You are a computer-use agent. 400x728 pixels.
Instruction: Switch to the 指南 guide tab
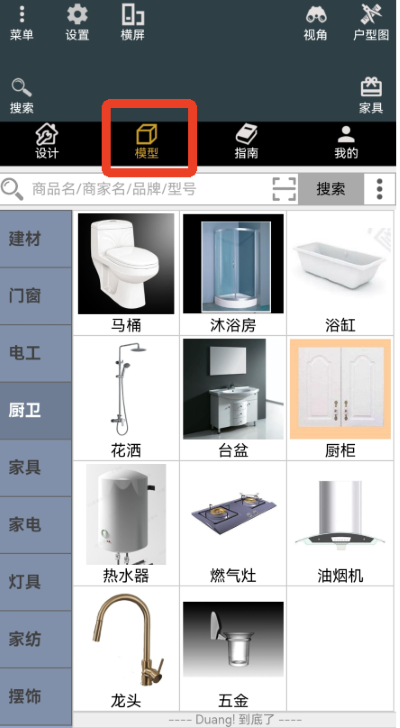point(246,141)
